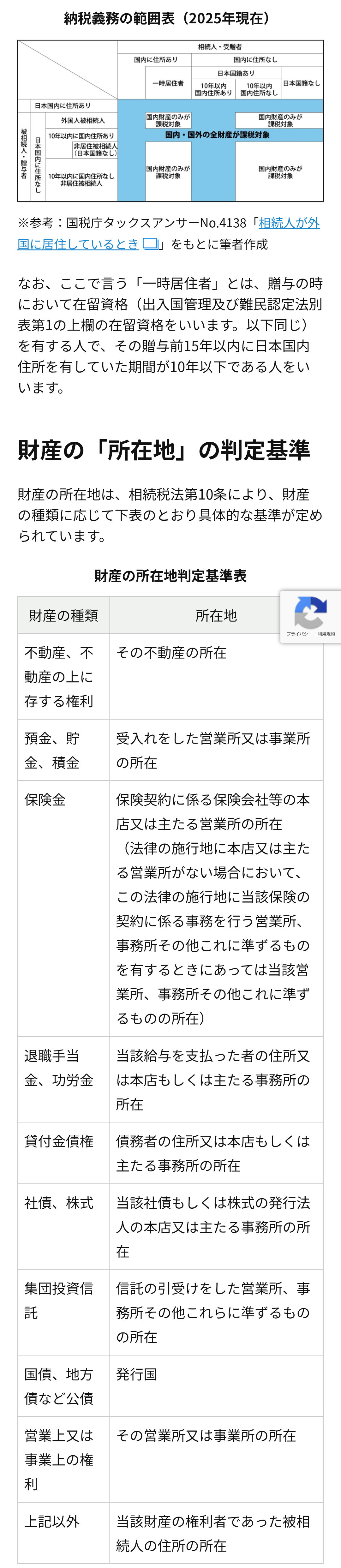Open the 相続人が外国に居住しているとき link

79,244
